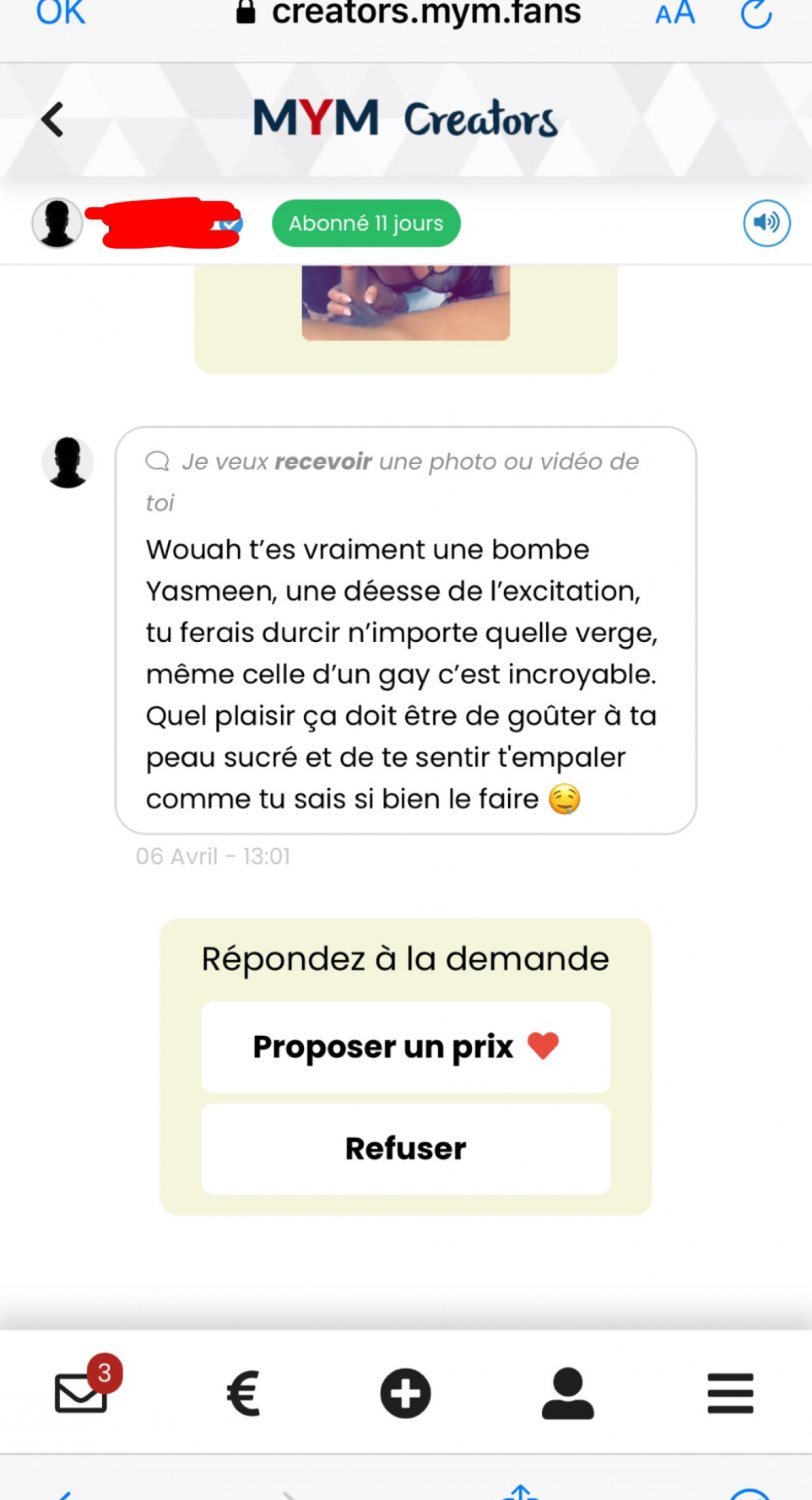Create new content with plus button
Image resolution: width=812 pixels, height=1500 pixels.
coord(405,1393)
